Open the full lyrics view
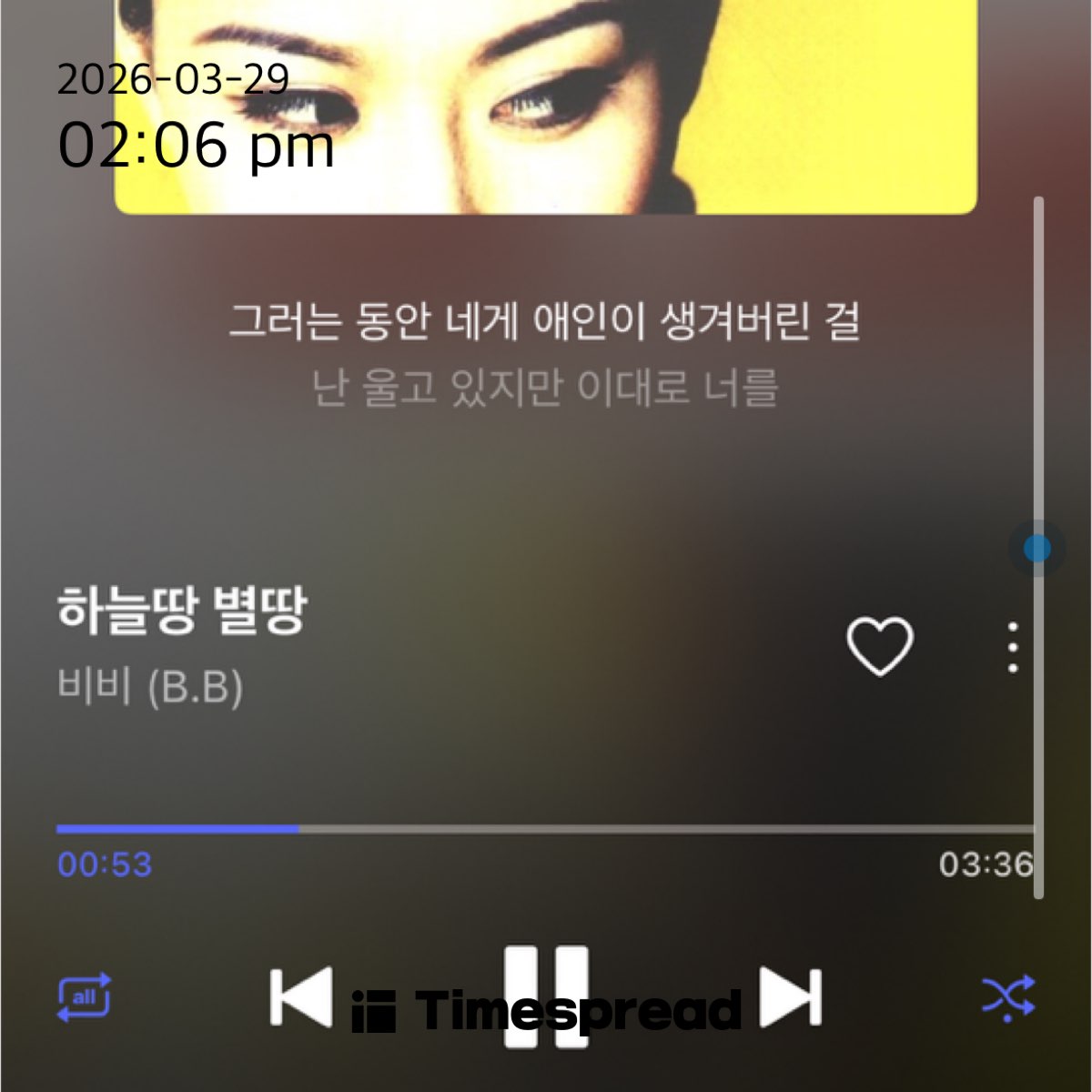1092x1092 pixels. [x=544, y=355]
